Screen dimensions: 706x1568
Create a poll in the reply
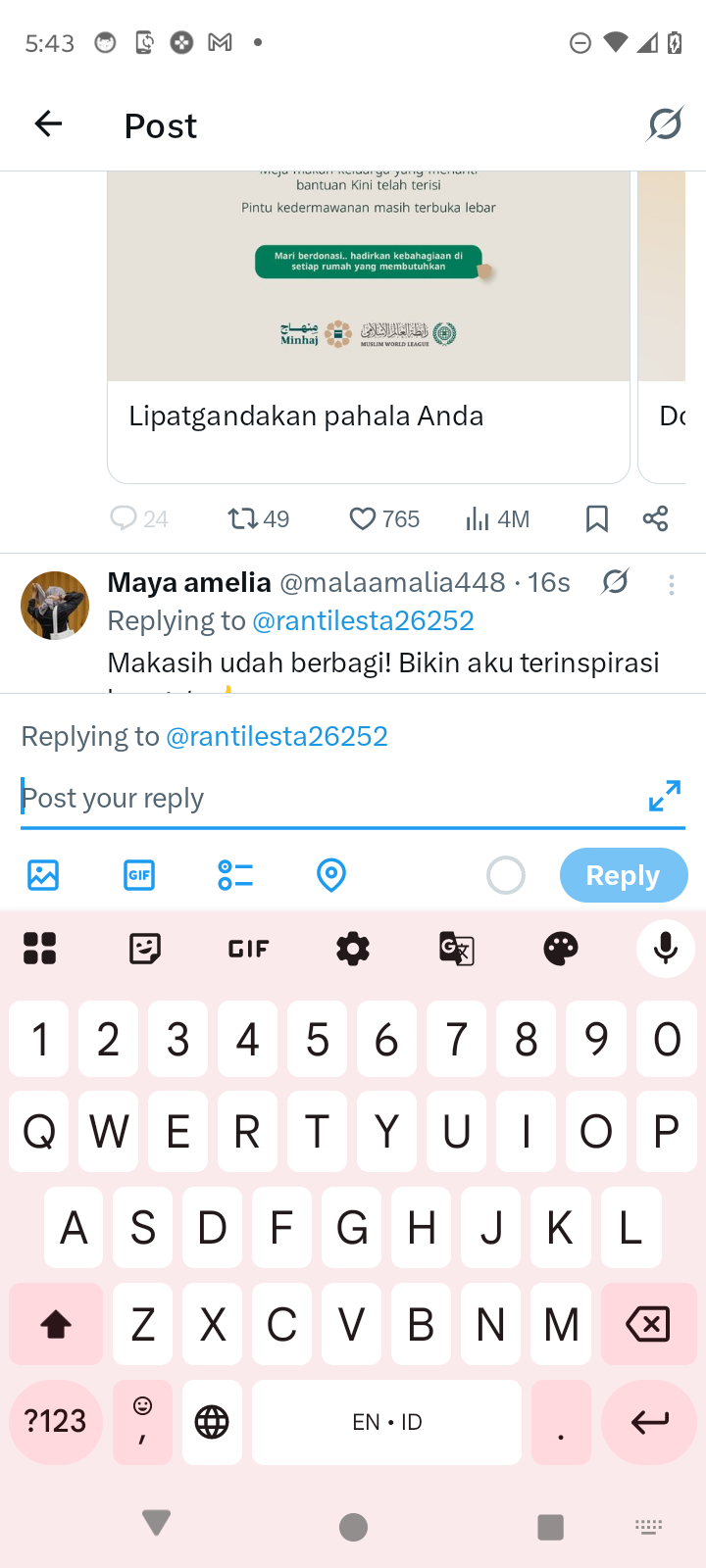235,874
